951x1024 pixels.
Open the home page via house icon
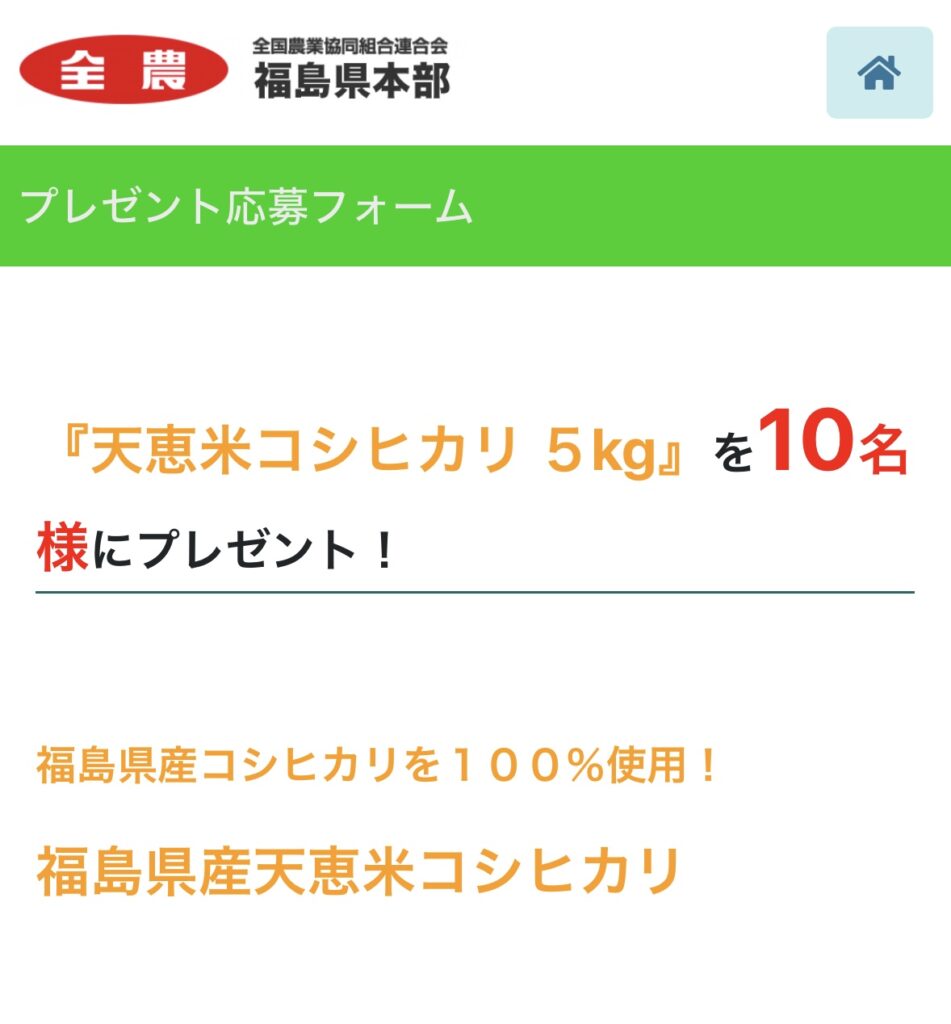click(x=878, y=73)
